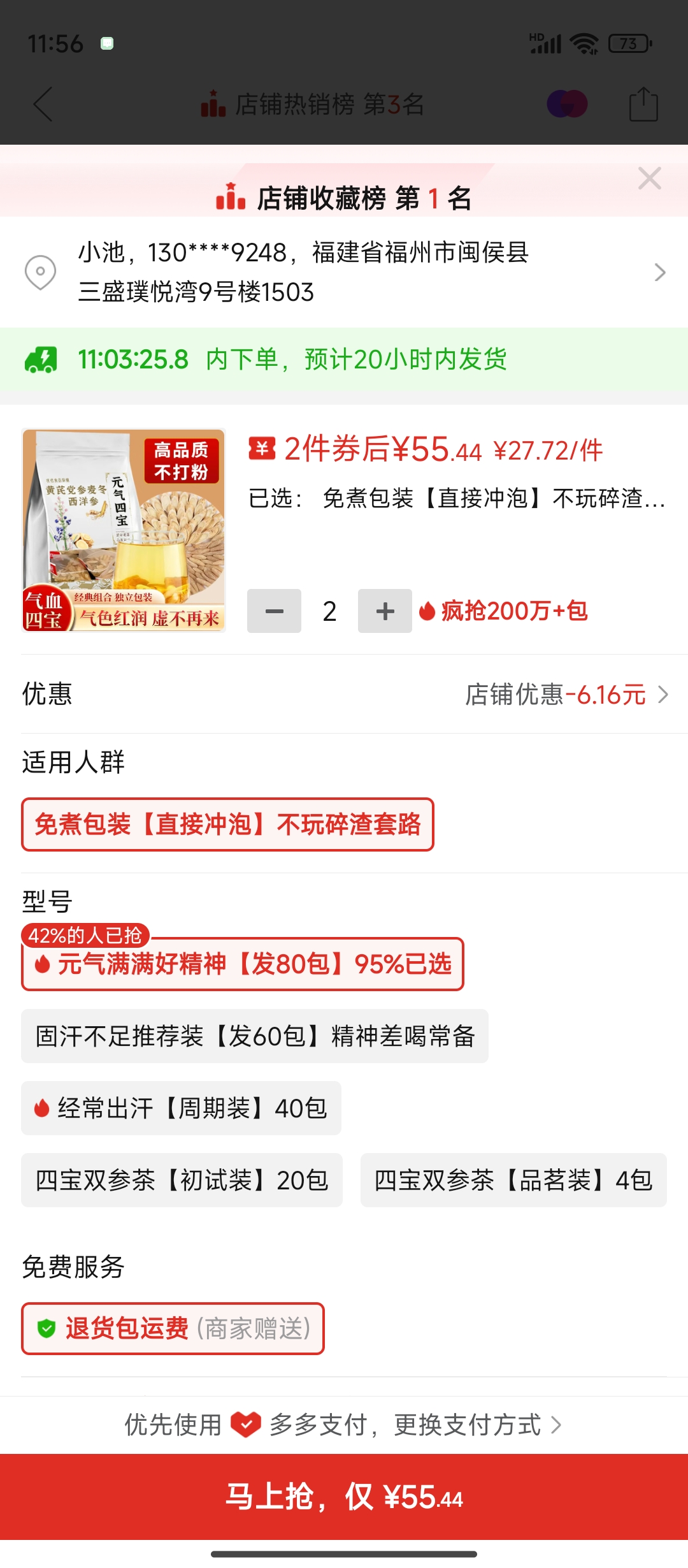Open the 店铺优惠 -6.16元 discount details
The image size is (688, 1568).
pyautogui.click(x=566, y=694)
